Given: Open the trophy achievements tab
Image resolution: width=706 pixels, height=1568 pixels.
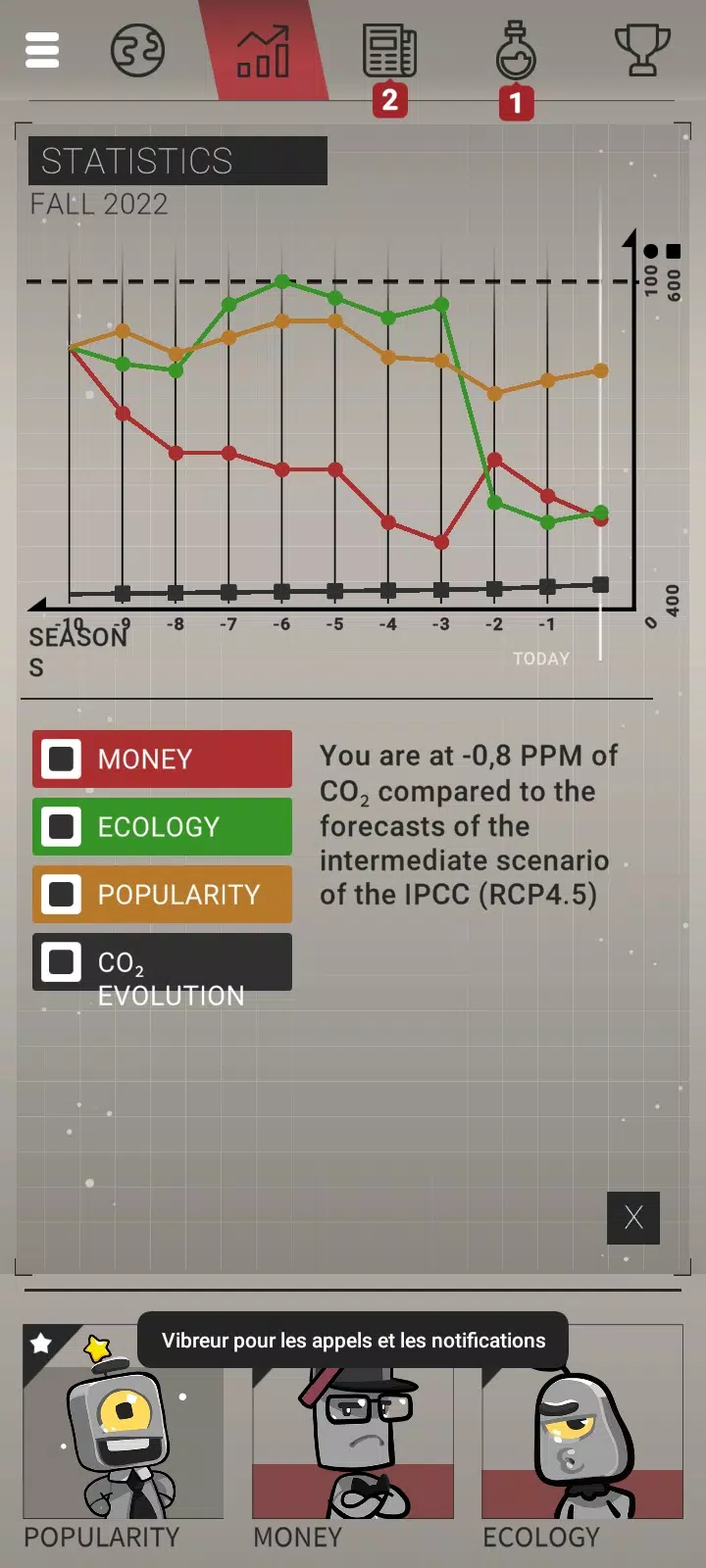Looking at the screenshot, I should tap(642, 51).
